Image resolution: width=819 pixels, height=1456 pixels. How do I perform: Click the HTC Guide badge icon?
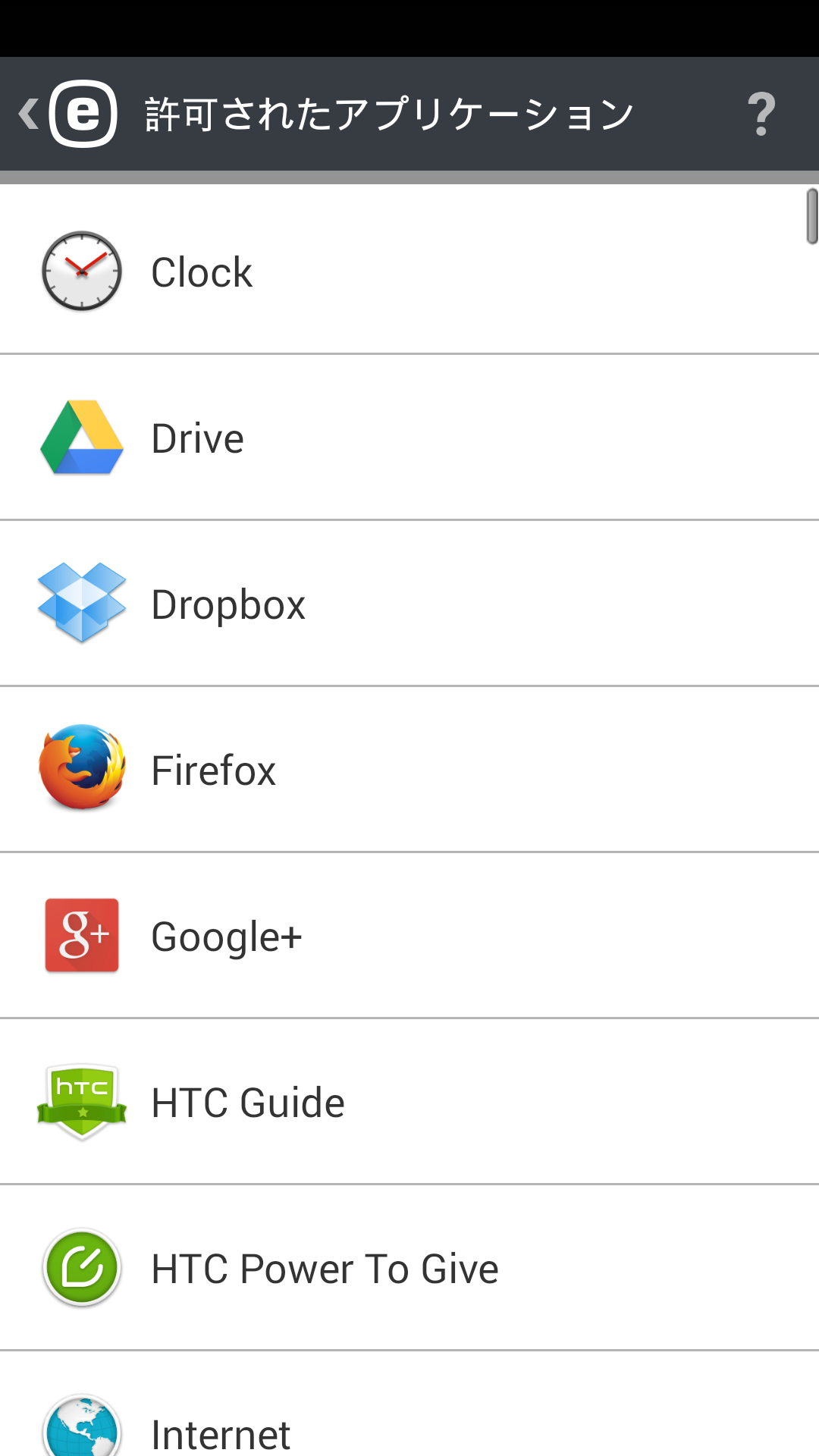point(81,1101)
